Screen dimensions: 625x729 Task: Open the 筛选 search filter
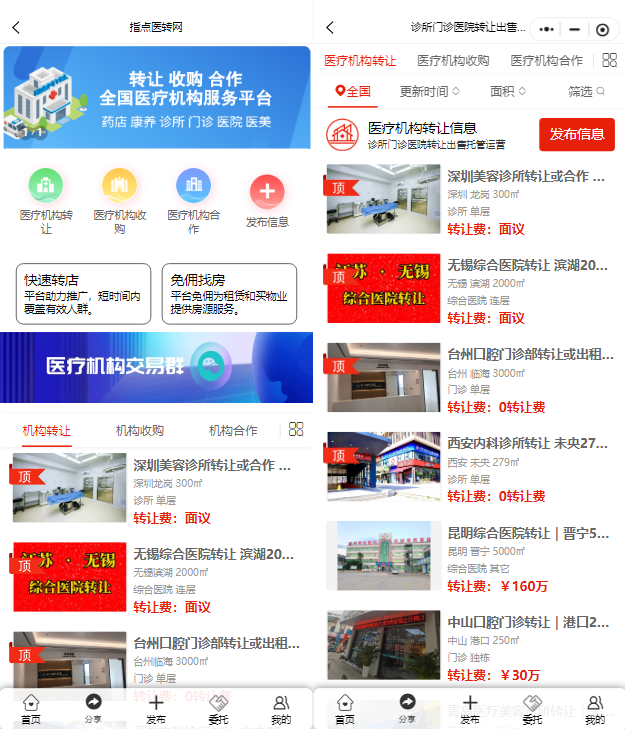(586, 91)
